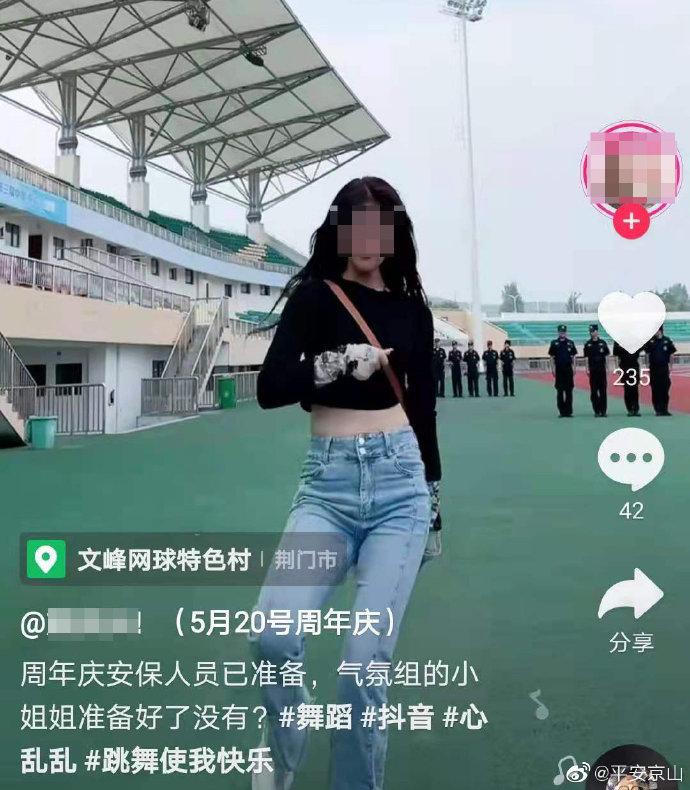This screenshot has width=690, height=790.
Task: Tap the 分享 share arrow
Action: (x=630, y=596)
